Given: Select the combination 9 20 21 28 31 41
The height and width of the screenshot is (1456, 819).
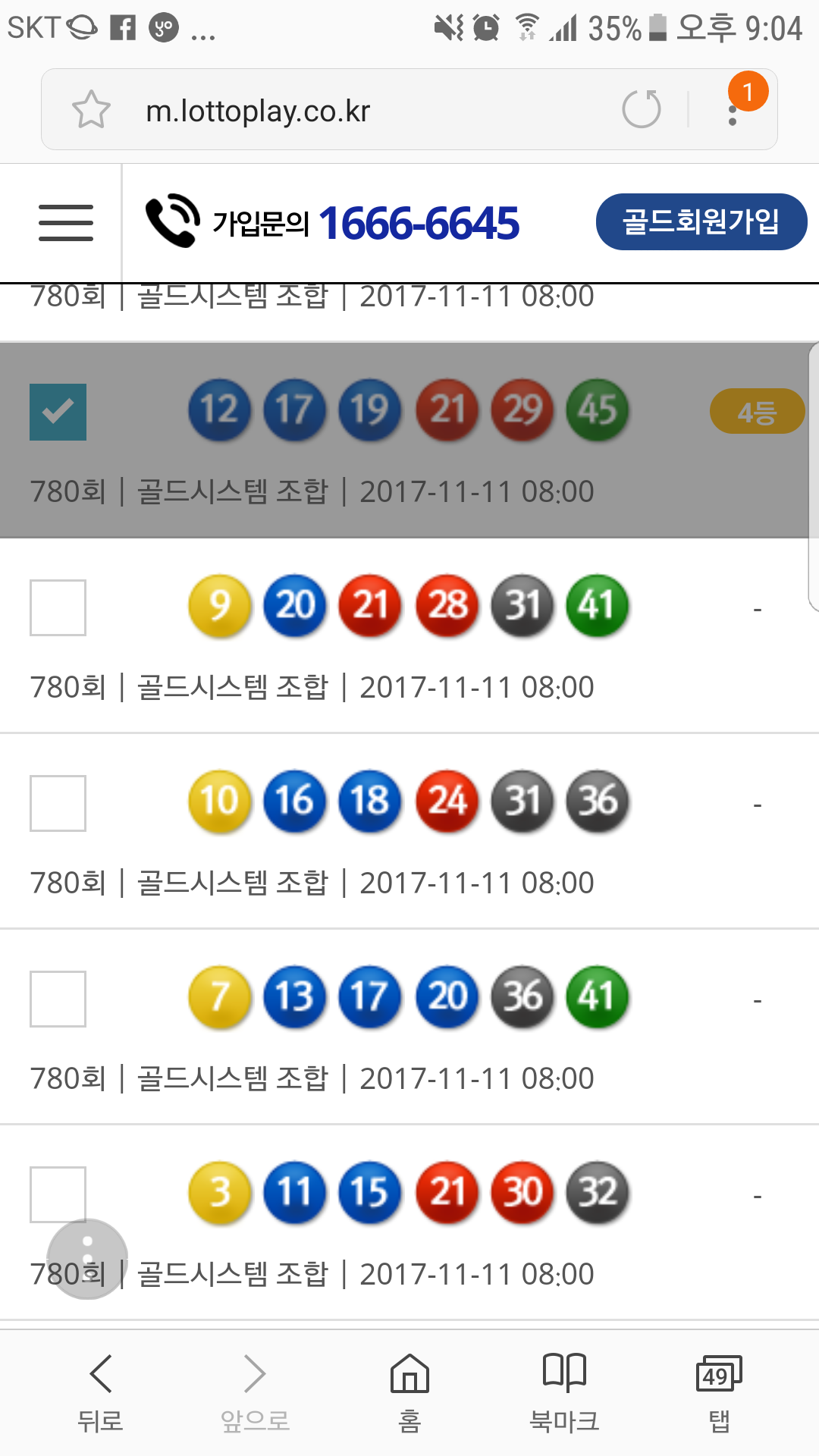Looking at the screenshot, I should (58, 607).
